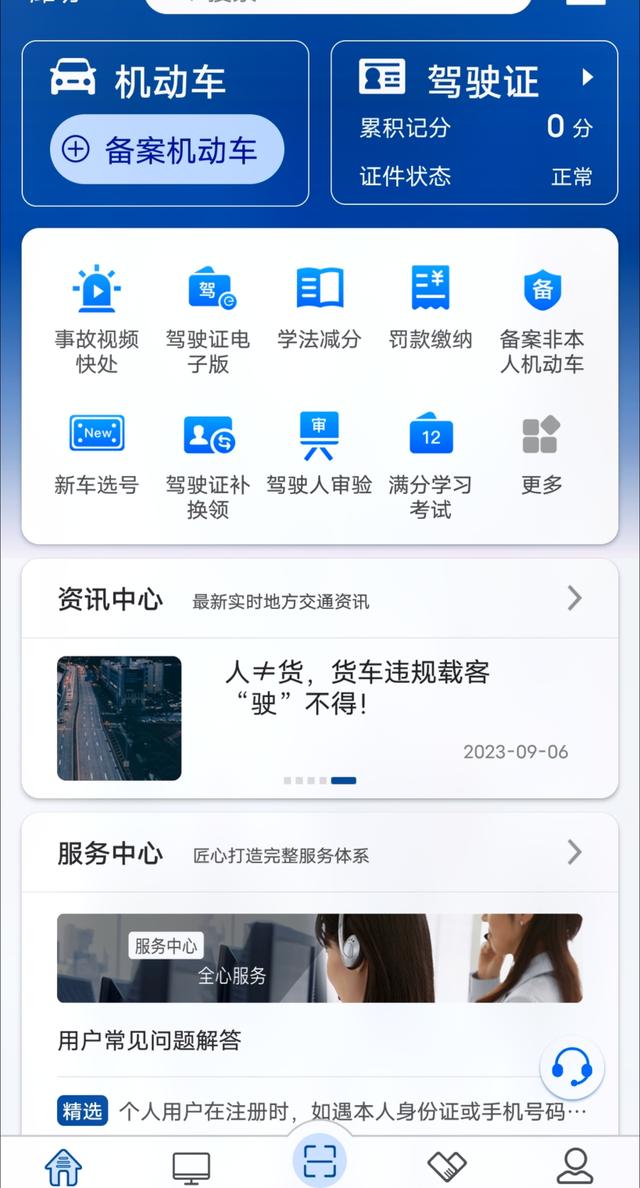Expand the 服务中心 section
Image resolution: width=640 pixels, height=1188 pixels.
[x=574, y=853]
